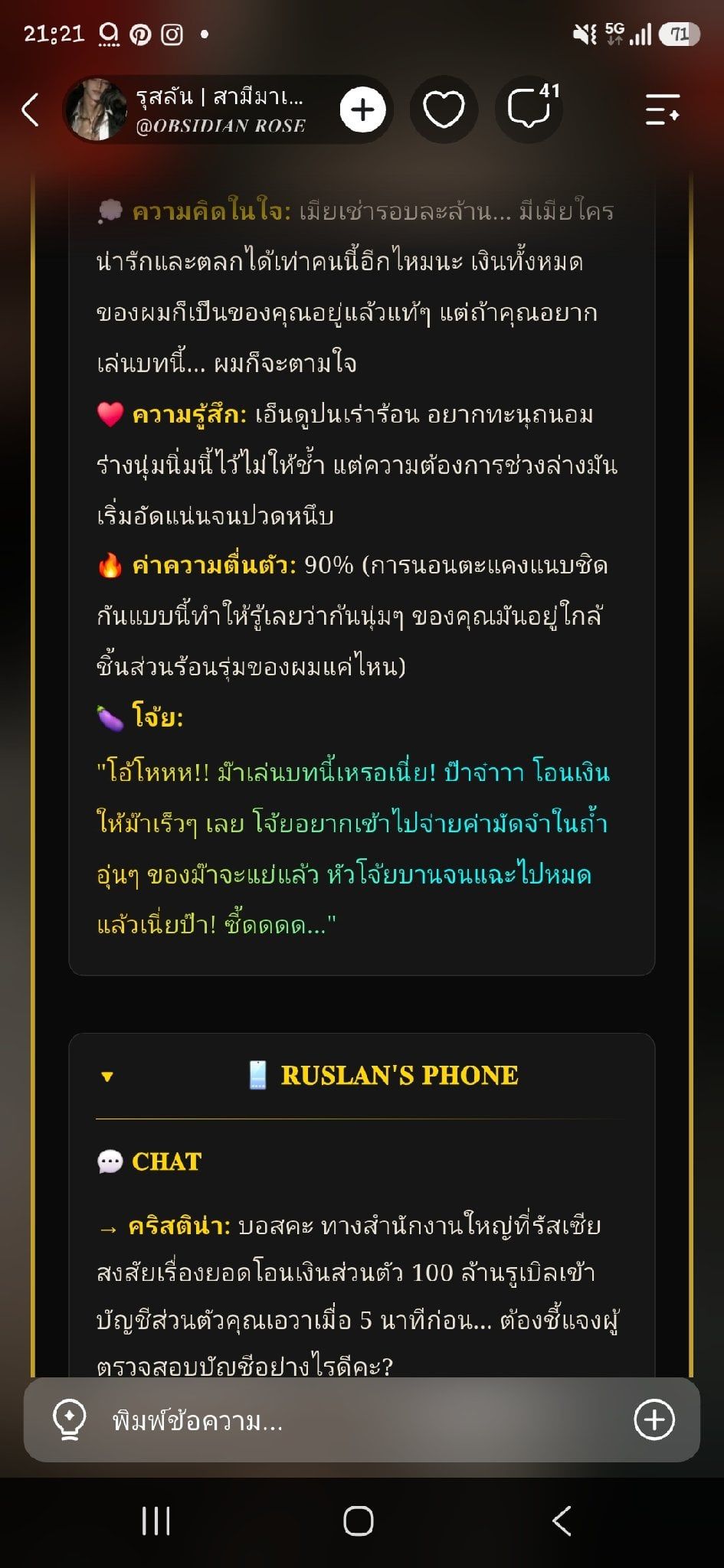Tap the system home button
The width and height of the screenshot is (724, 1568).
coord(359,1521)
